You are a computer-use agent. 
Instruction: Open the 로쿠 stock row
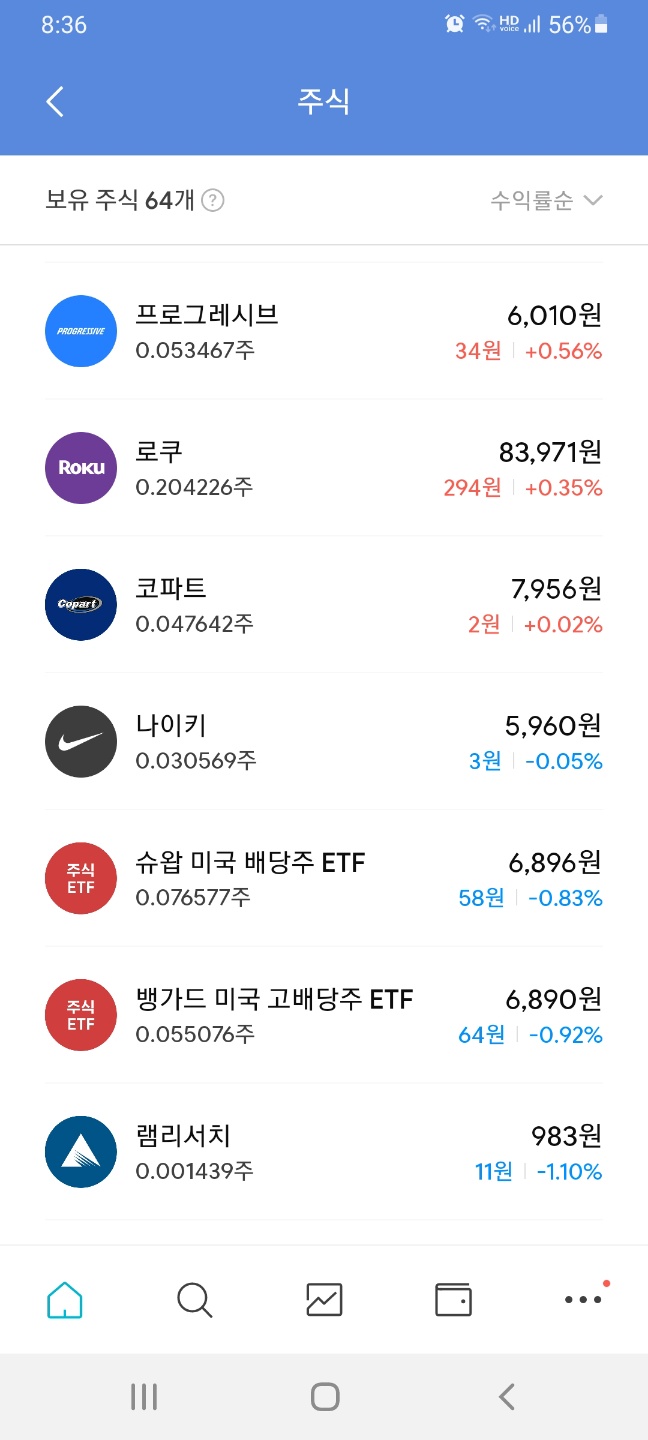(x=324, y=468)
